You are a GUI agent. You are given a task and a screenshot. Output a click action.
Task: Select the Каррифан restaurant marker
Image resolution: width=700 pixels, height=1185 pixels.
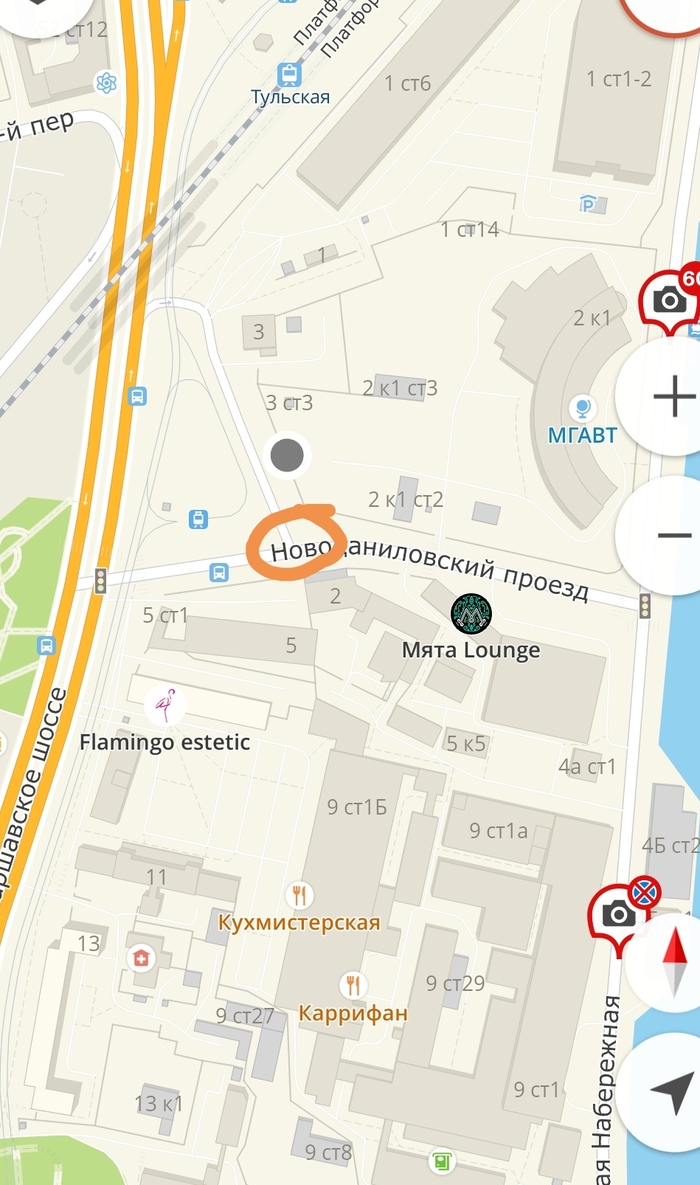tap(352, 985)
